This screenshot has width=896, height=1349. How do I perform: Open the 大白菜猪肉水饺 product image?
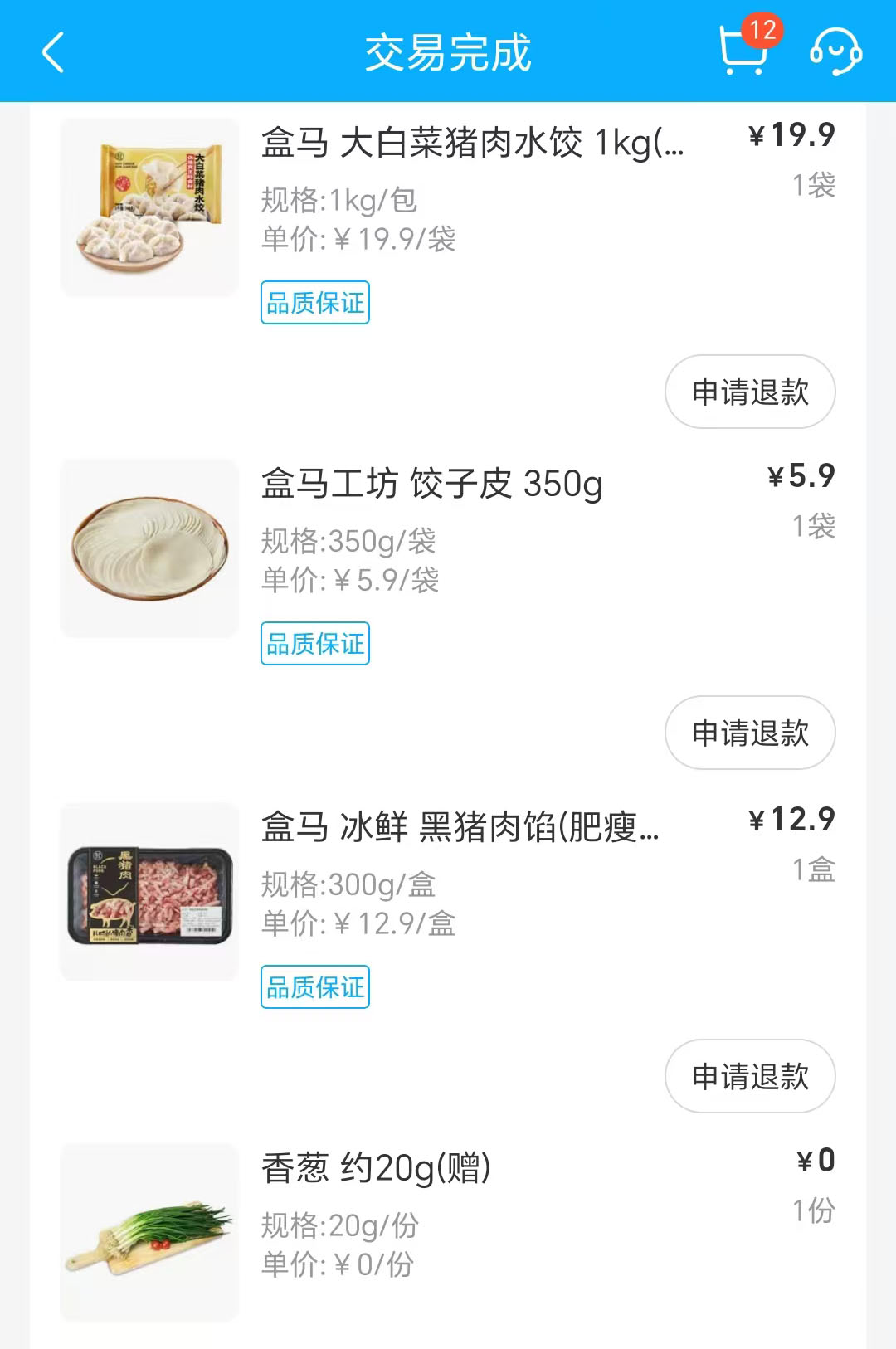pyautogui.click(x=149, y=207)
